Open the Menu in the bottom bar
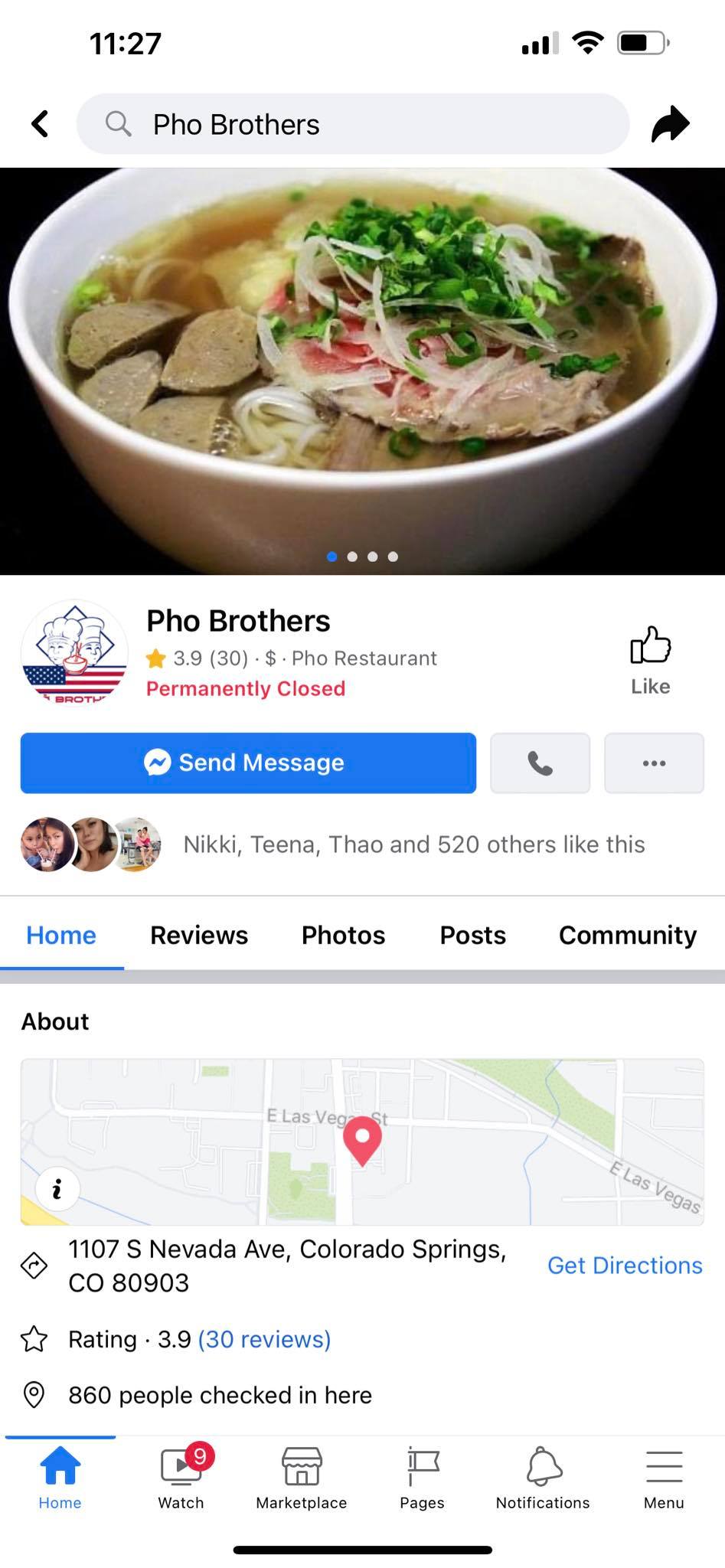This screenshot has width=725, height=1568. click(664, 1477)
